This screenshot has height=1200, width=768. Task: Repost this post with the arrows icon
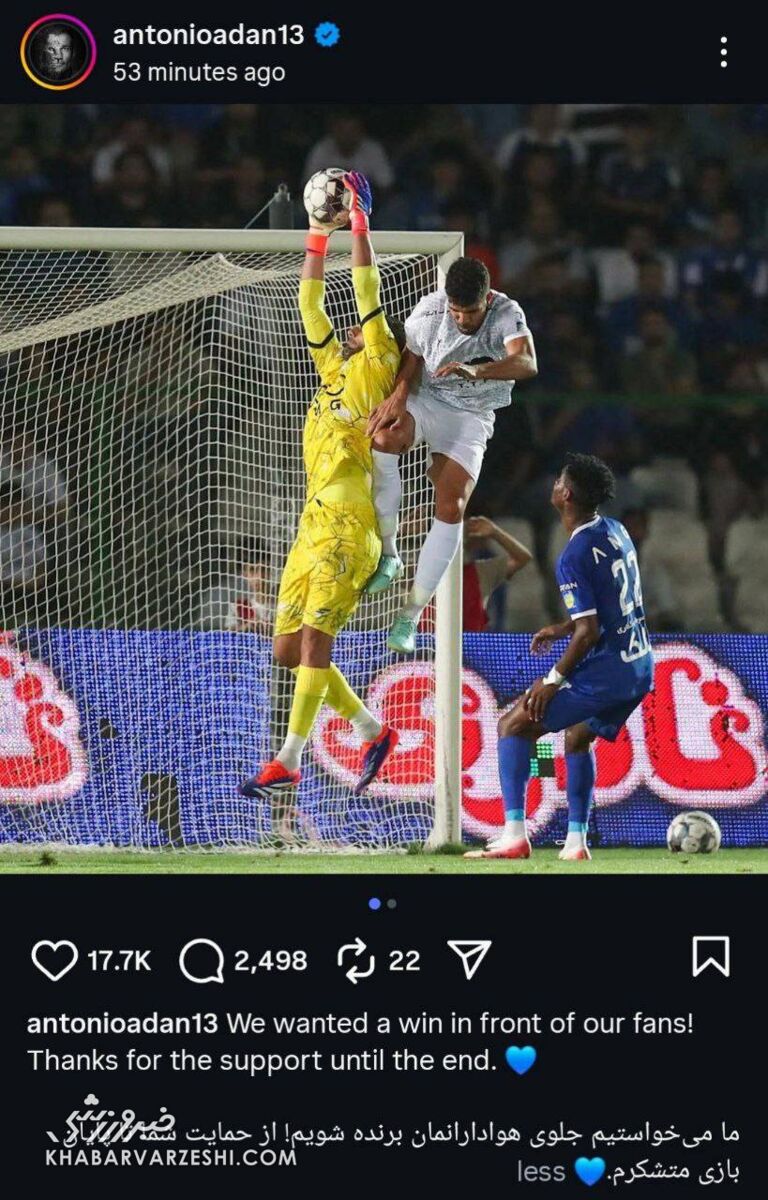click(x=356, y=960)
